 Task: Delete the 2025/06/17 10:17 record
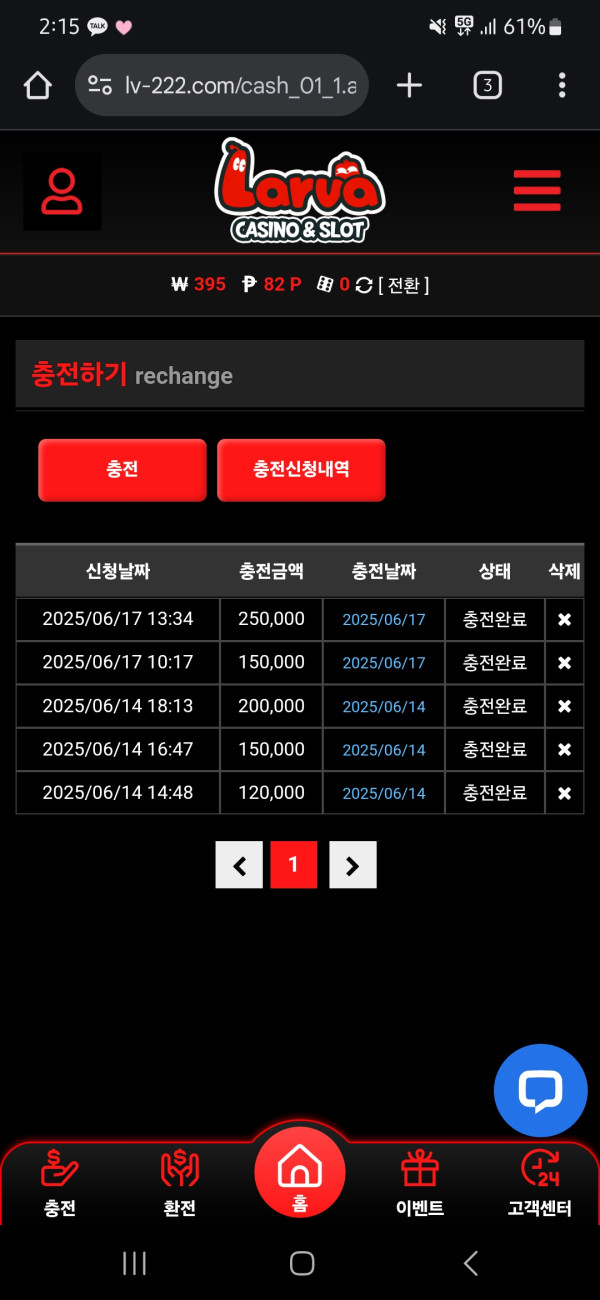pyautogui.click(x=564, y=663)
